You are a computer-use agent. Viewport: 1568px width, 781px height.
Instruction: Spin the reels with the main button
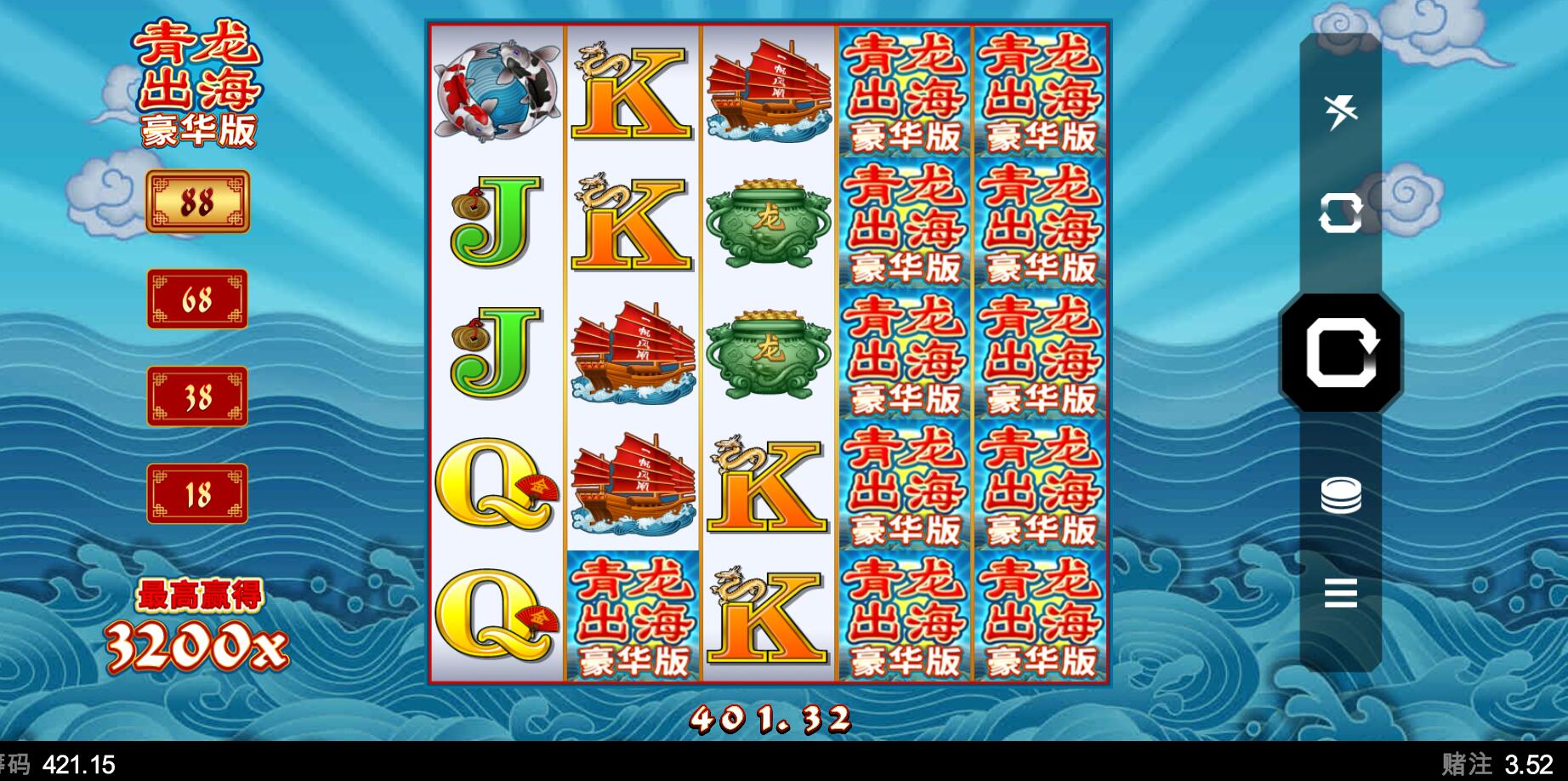point(1340,353)
